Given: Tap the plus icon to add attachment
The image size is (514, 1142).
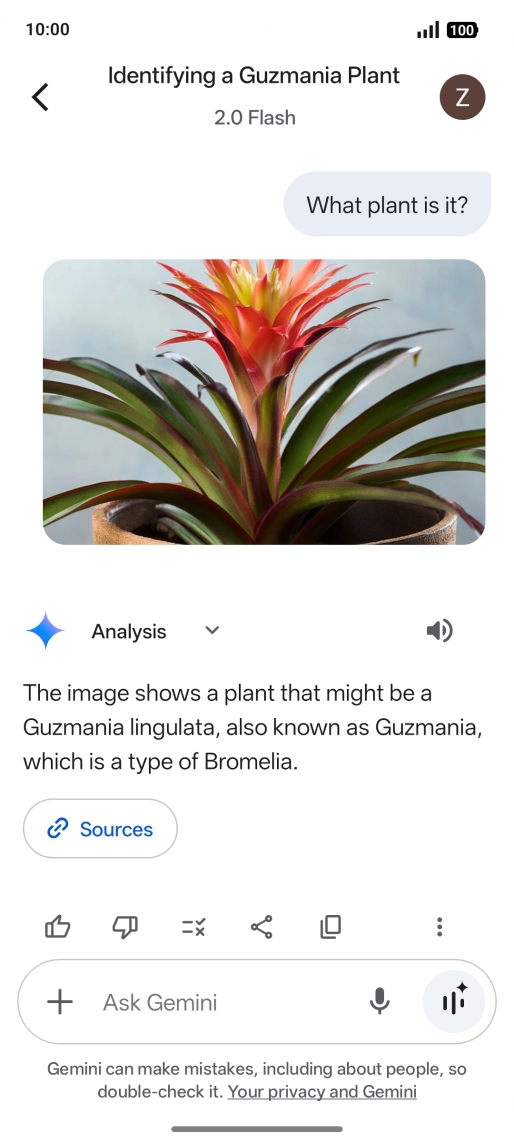Looking at the screenshot, I should click(60, 1002).
